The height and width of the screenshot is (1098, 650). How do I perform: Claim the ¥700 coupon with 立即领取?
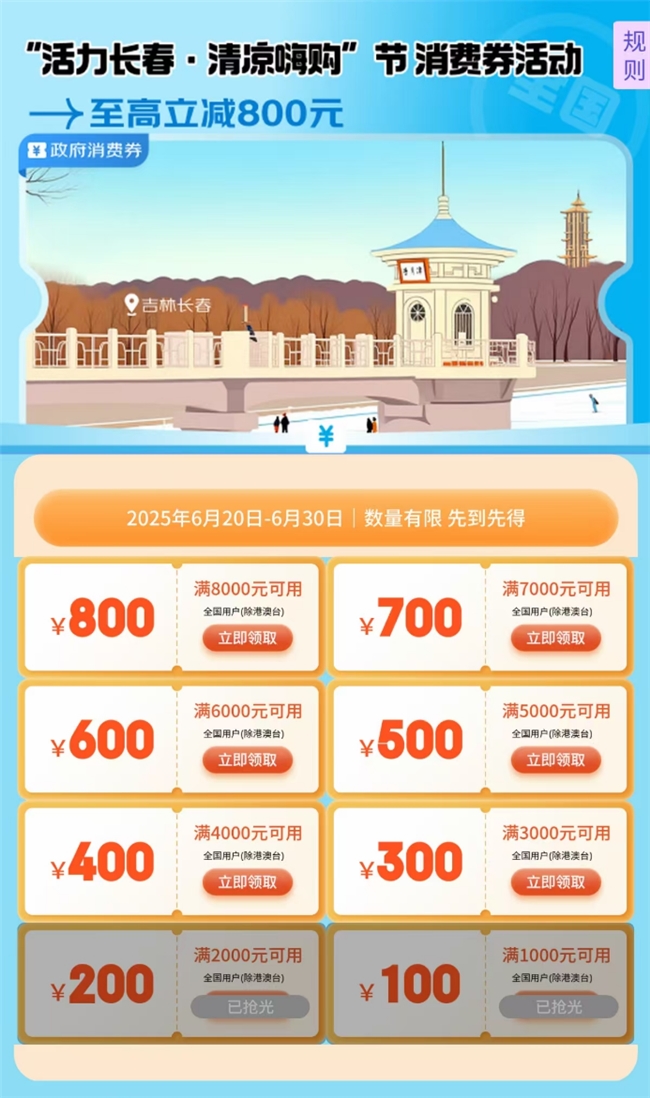pos(556,638)
